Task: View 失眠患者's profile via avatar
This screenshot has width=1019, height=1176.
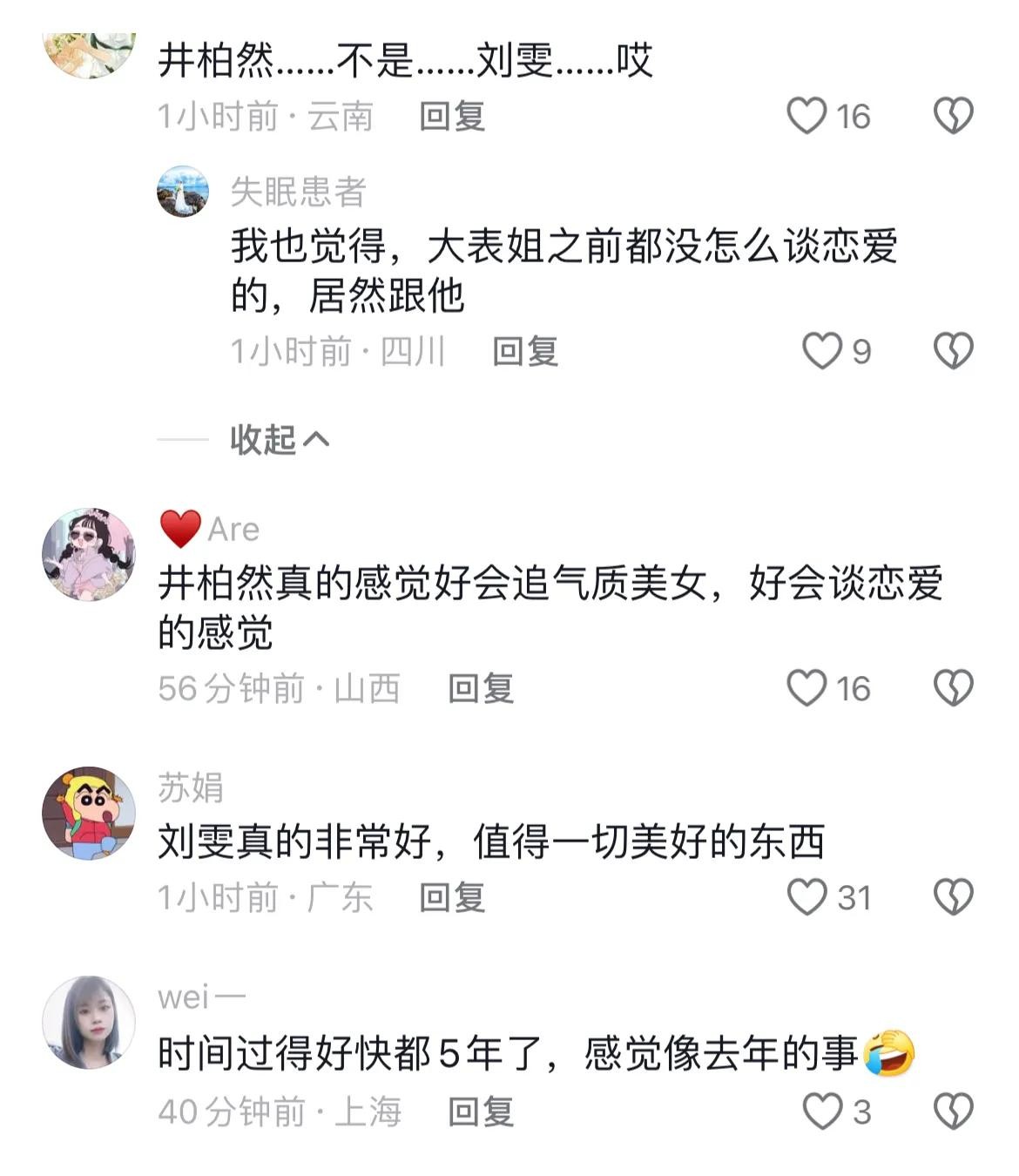Action: click(183, 191)
